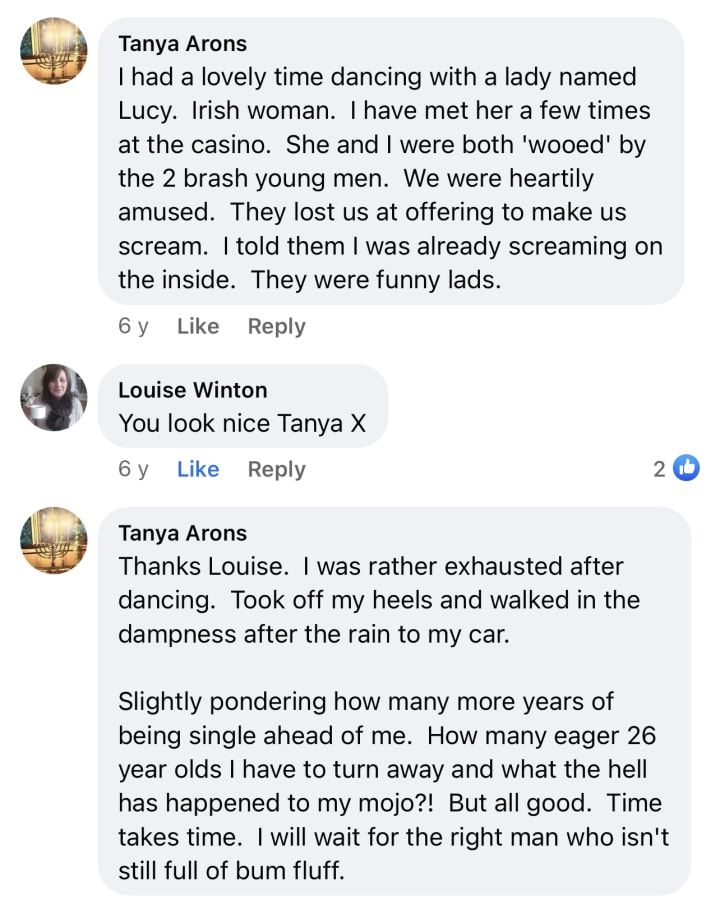The image size is (720, 900).
Task: Open Tanya Arons' avatar on the Lucy comment
Action: pyautogui.click(x=54, y=51)
